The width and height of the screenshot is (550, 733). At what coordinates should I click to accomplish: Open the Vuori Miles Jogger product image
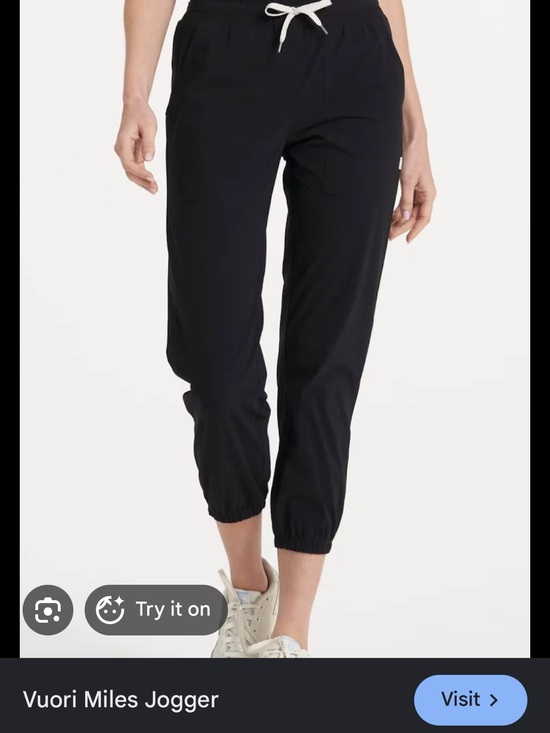(x=275, y=329)
